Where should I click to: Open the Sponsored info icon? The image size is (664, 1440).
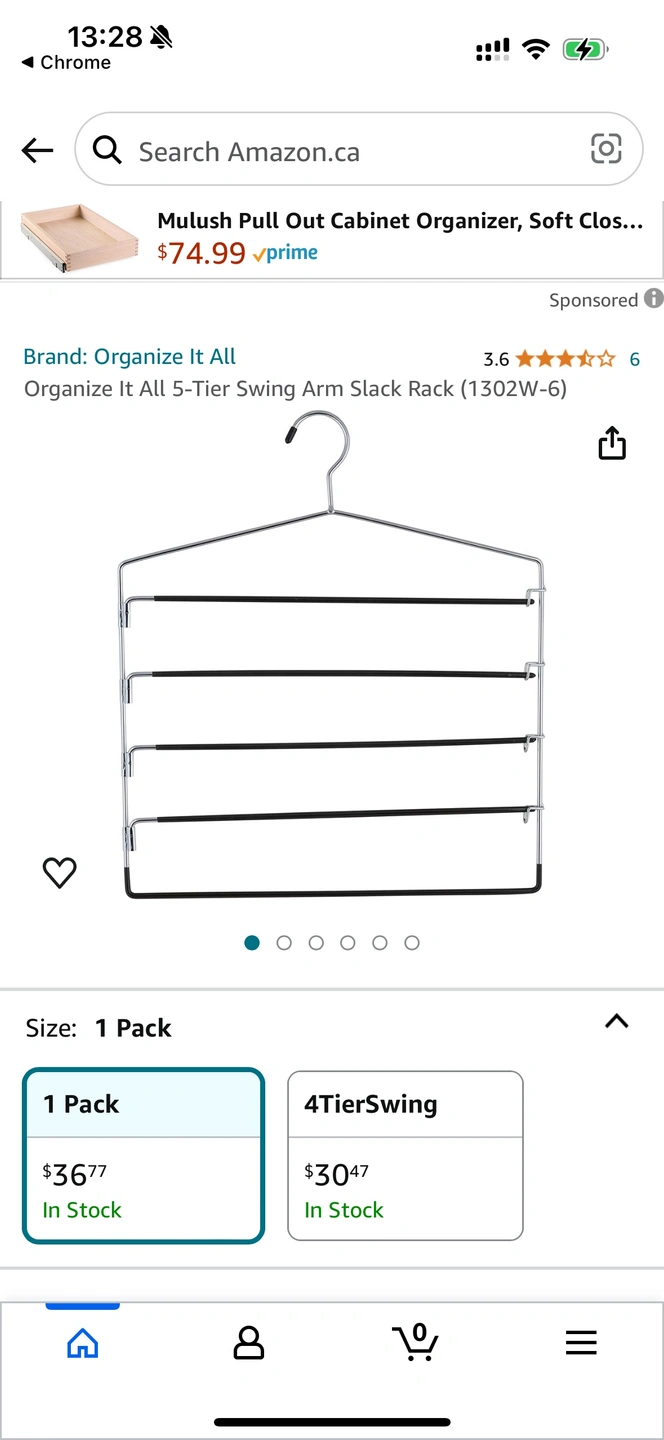point(654,299)
